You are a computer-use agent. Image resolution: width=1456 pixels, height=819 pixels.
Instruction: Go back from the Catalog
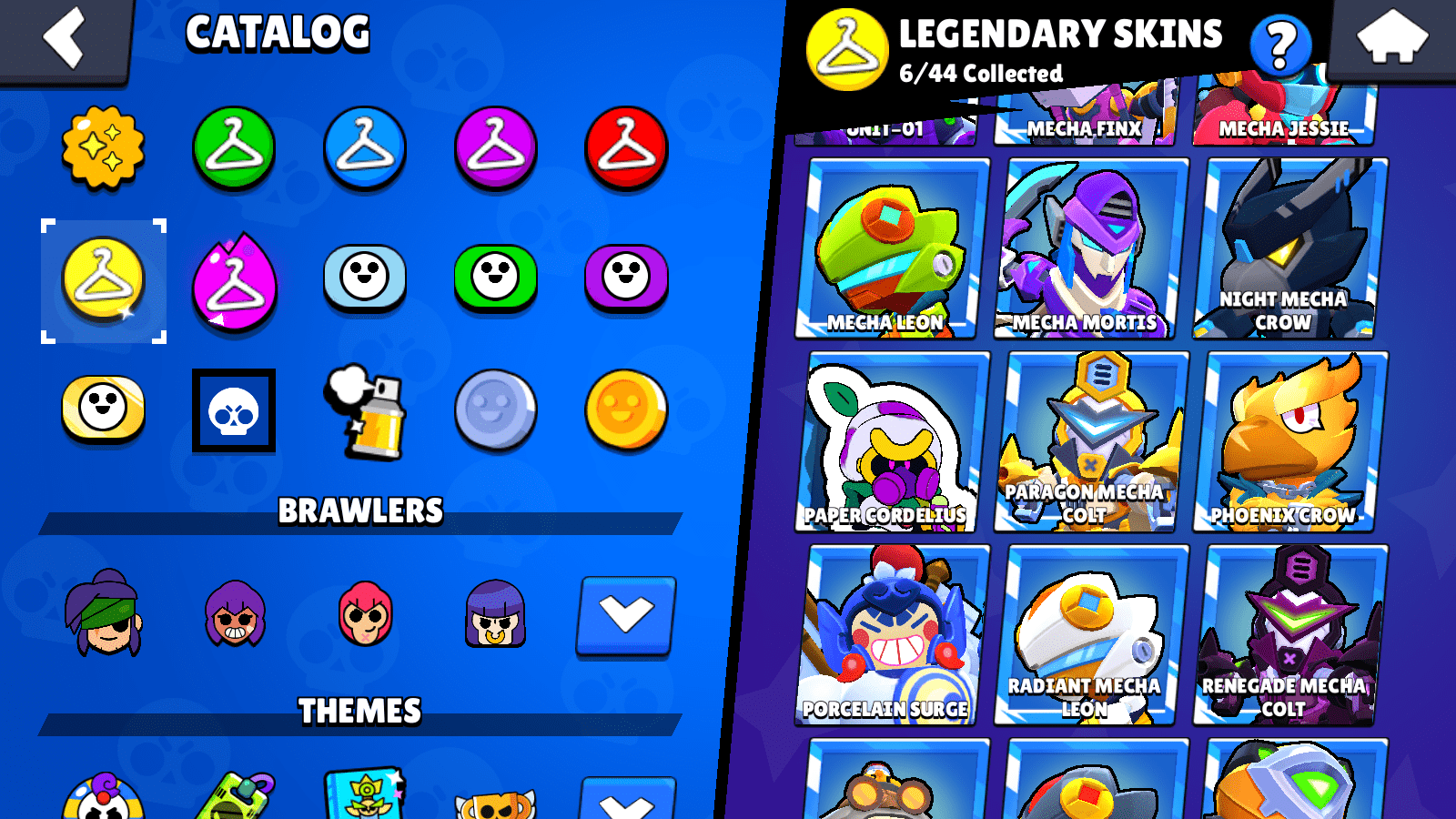(x=64, y=38)
